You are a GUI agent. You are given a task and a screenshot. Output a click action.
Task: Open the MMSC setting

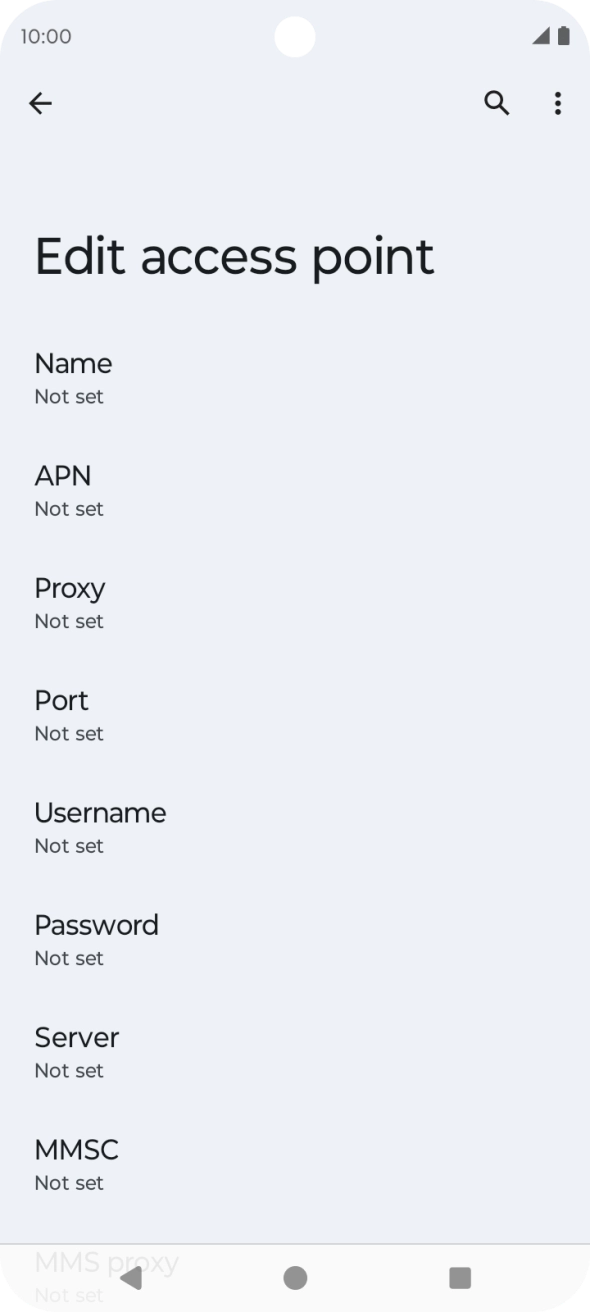[x=295, y=1164]
